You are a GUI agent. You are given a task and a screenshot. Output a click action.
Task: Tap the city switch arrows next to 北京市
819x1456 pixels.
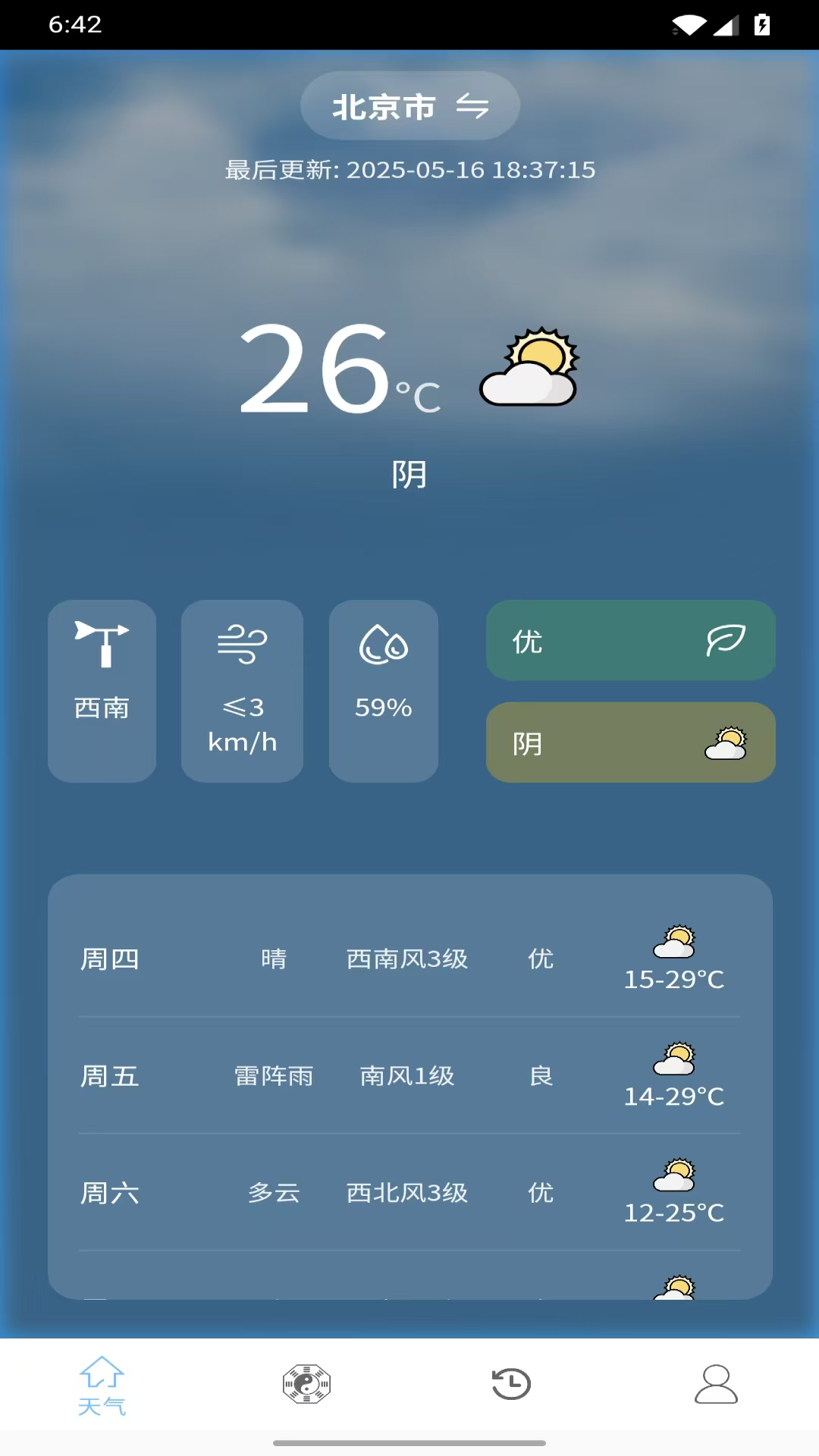(x=474, y=106)
